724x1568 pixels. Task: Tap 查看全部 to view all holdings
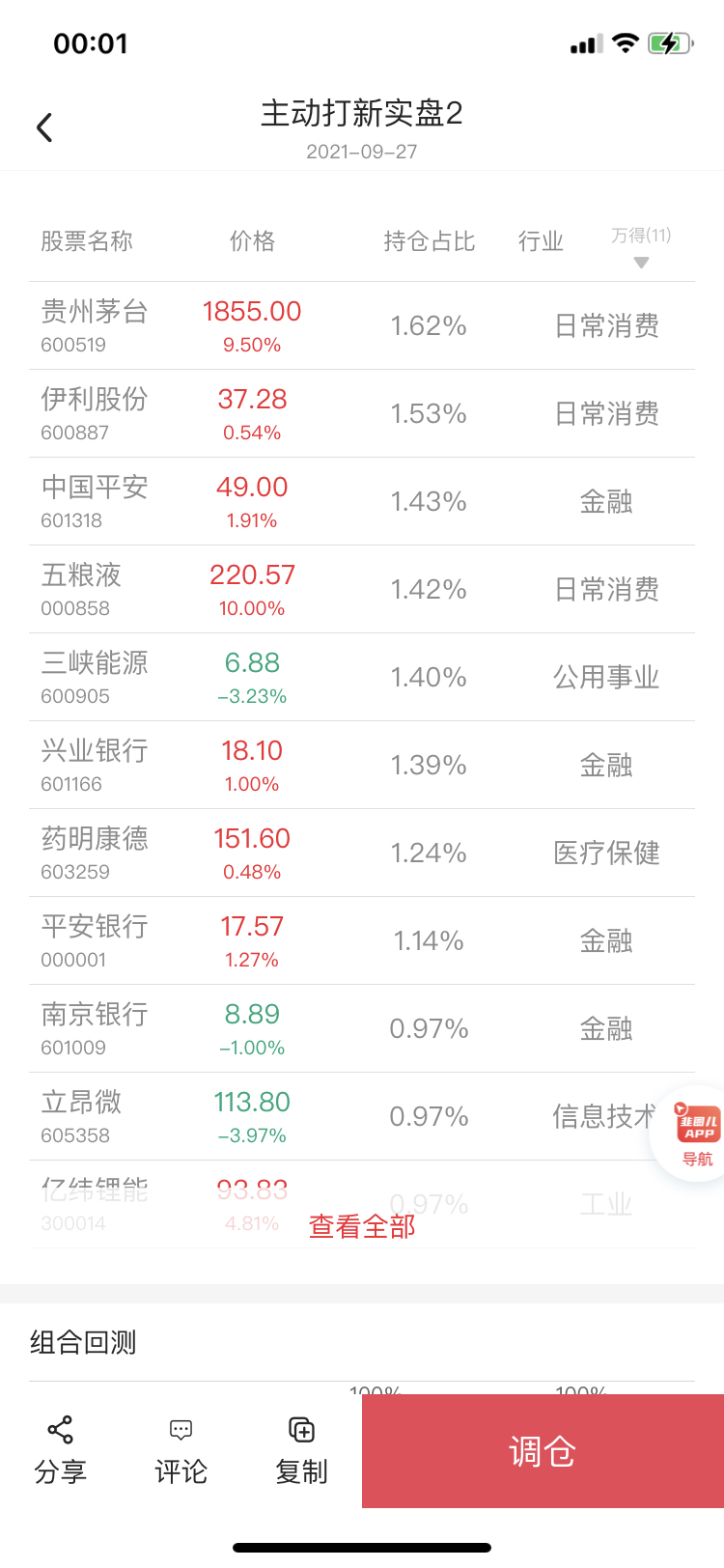[x=362, y=1226]
